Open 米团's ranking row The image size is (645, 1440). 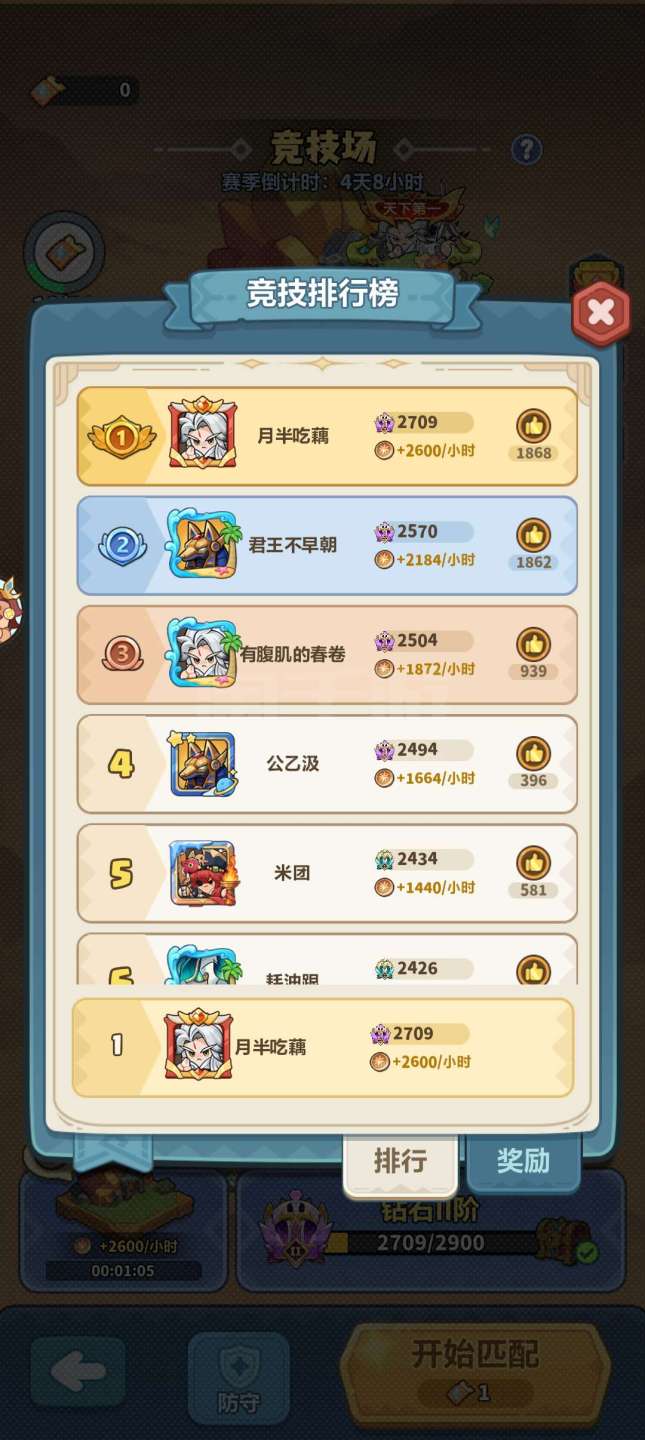(292, 873)
